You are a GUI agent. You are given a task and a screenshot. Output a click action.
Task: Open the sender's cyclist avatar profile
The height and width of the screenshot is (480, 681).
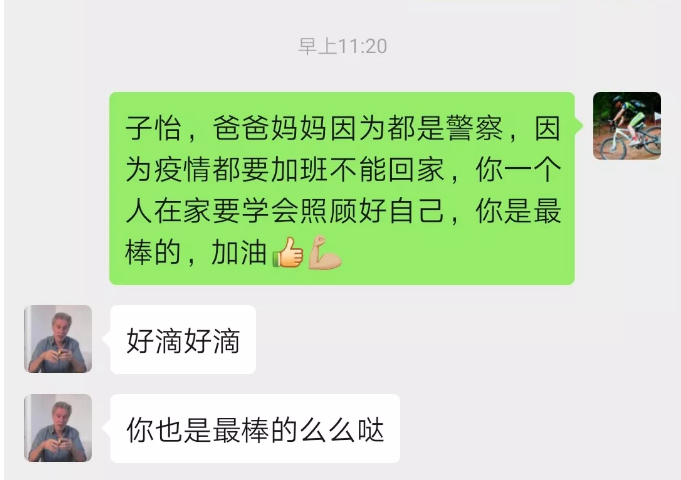(x=626, y=126)
